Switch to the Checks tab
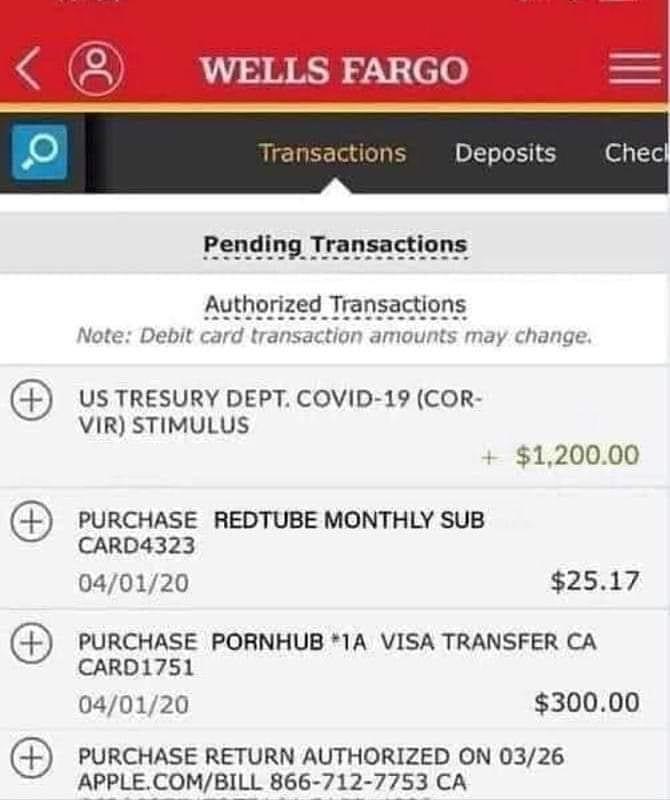 [636, 153]
